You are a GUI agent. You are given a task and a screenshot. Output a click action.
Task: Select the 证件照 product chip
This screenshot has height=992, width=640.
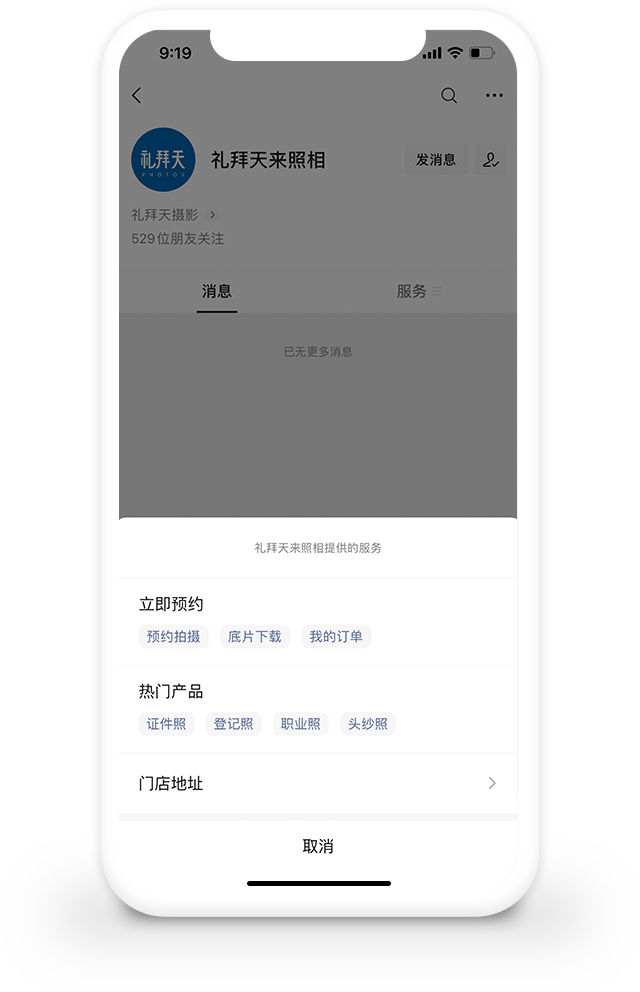pyautogui.click(x=166, y=724)
